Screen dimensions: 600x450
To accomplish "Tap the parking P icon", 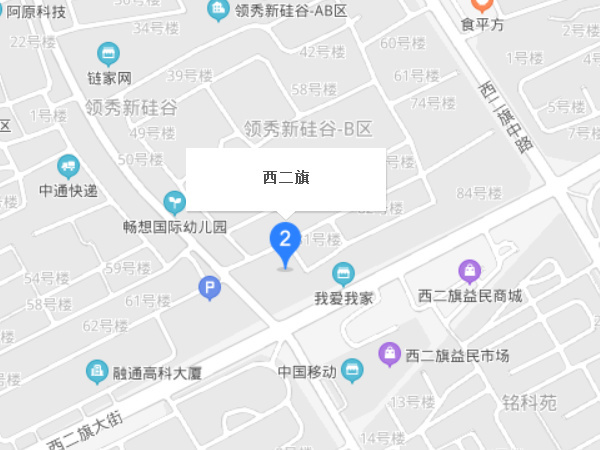I will pyautogui.click(x=209, y=289).
